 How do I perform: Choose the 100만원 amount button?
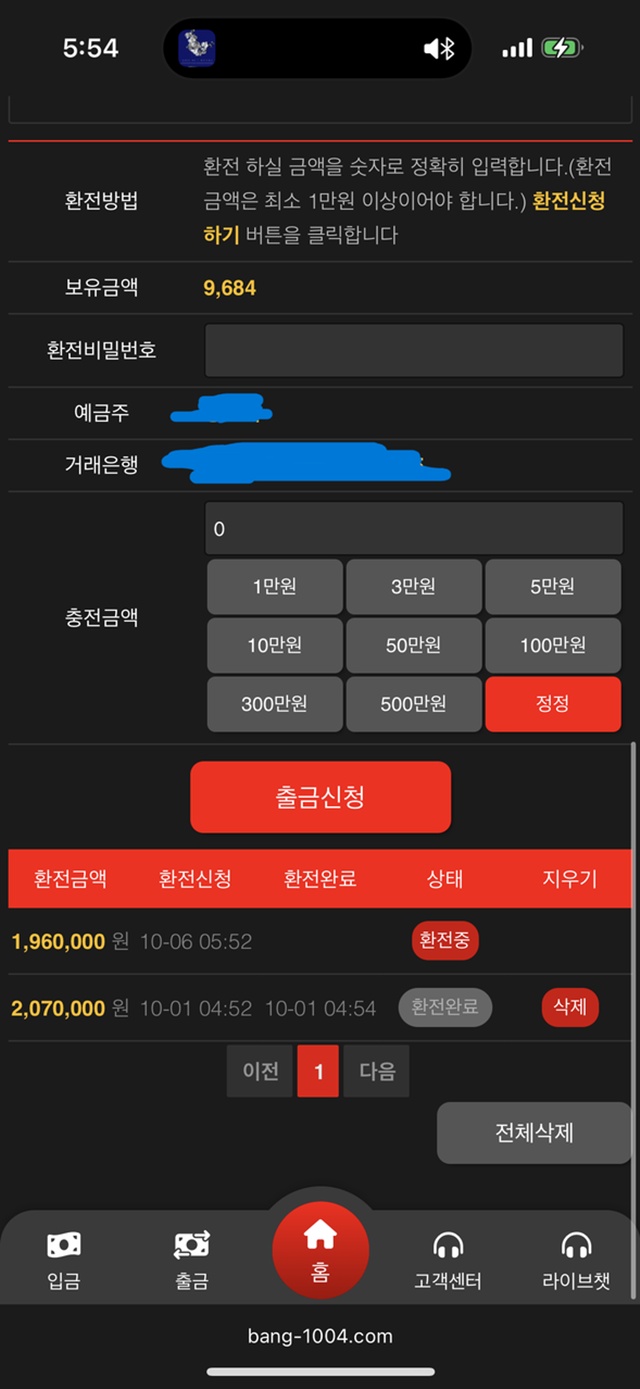click(552, 646)
